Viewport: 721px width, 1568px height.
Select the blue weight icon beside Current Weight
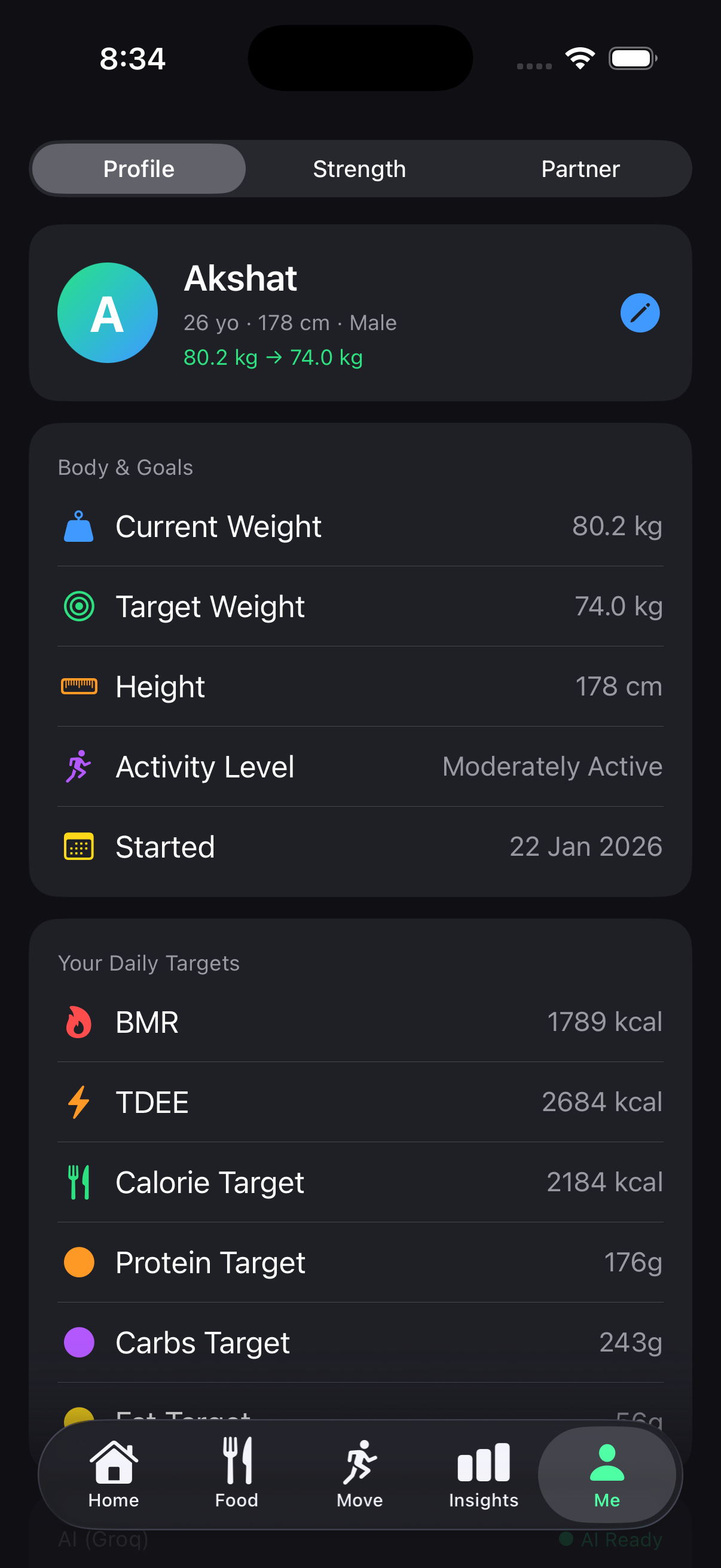(78, 526)
